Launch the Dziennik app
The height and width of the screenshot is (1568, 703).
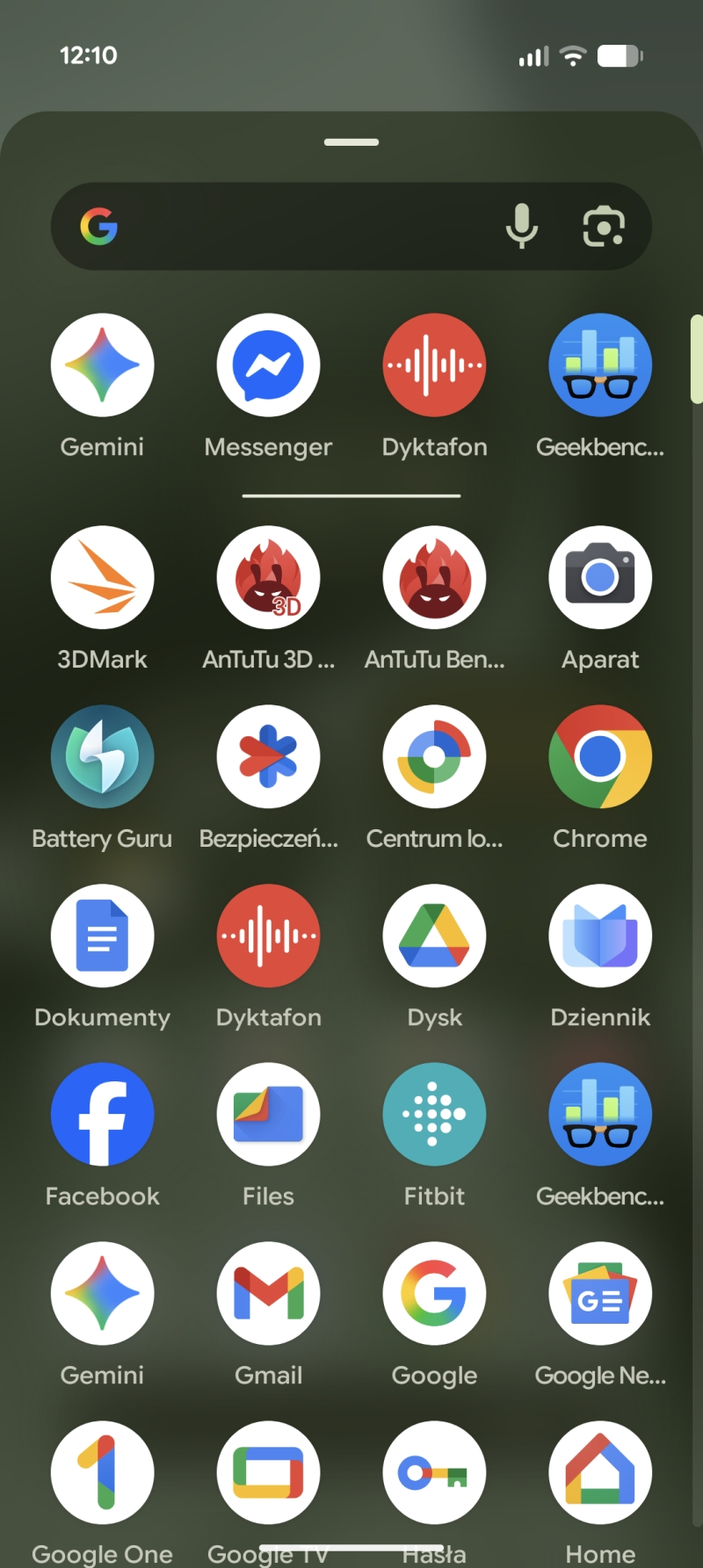pos(600,936)
